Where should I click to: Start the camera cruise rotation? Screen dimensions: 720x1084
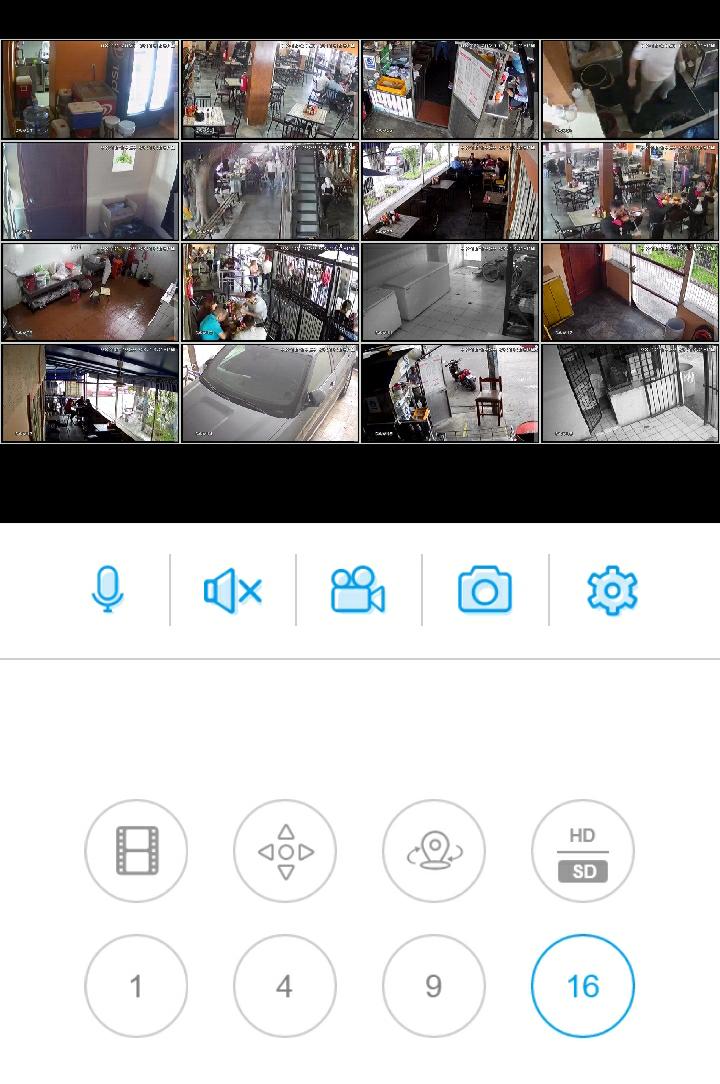click(434, 851)
